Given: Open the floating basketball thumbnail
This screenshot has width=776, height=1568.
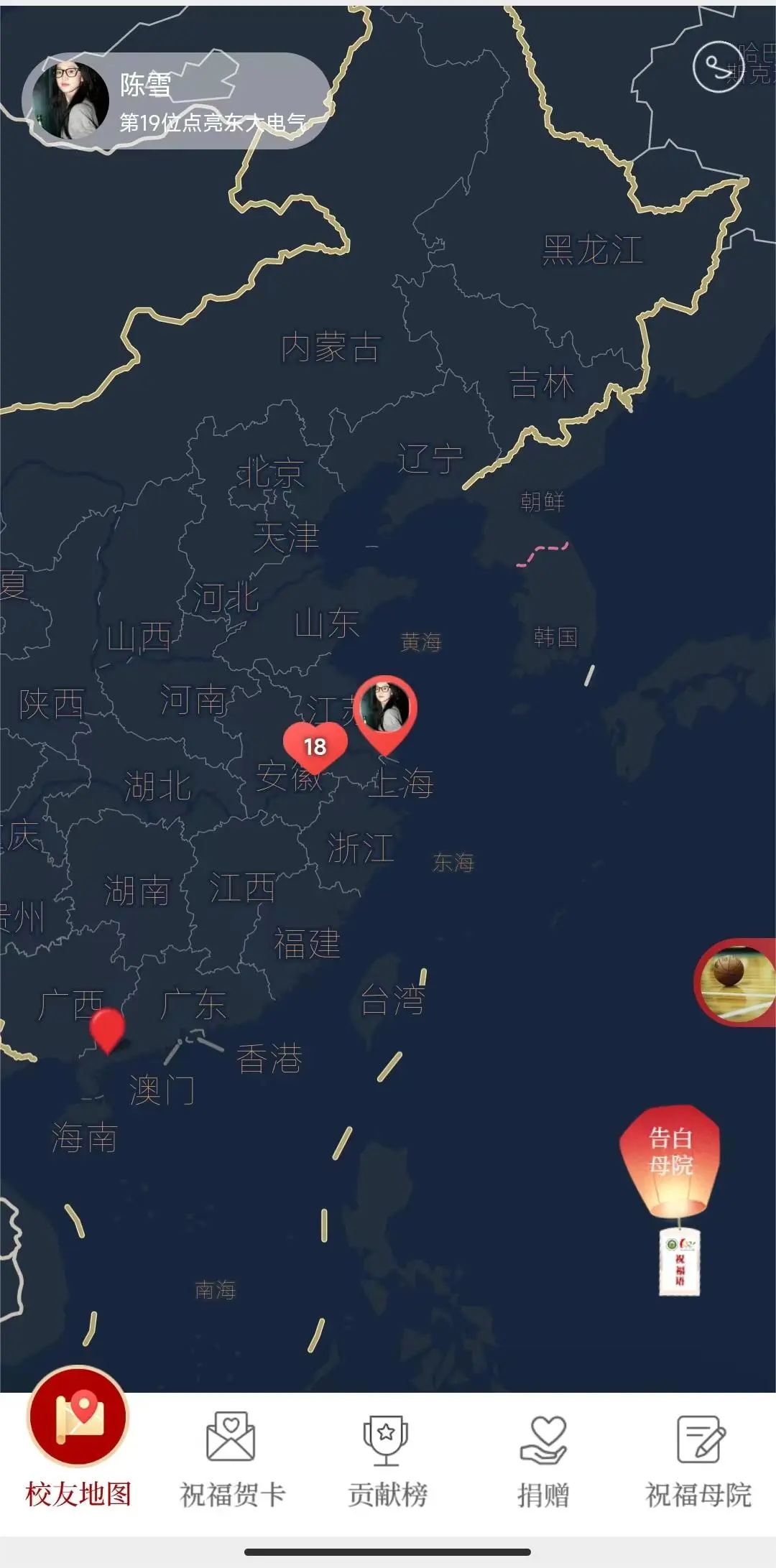Looking at the screenshot, I should [735, 982].
